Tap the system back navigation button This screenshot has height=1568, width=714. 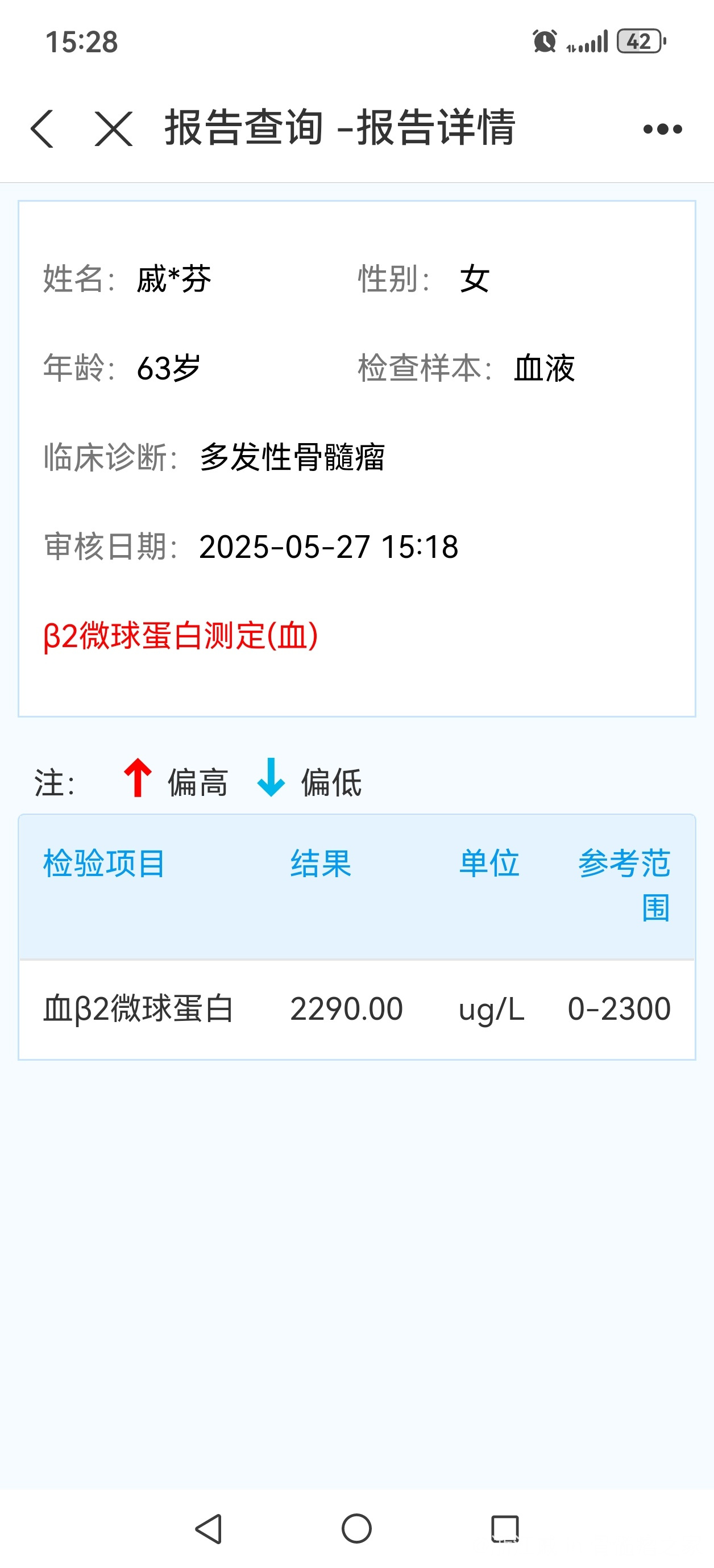[x=209, y=1528]
